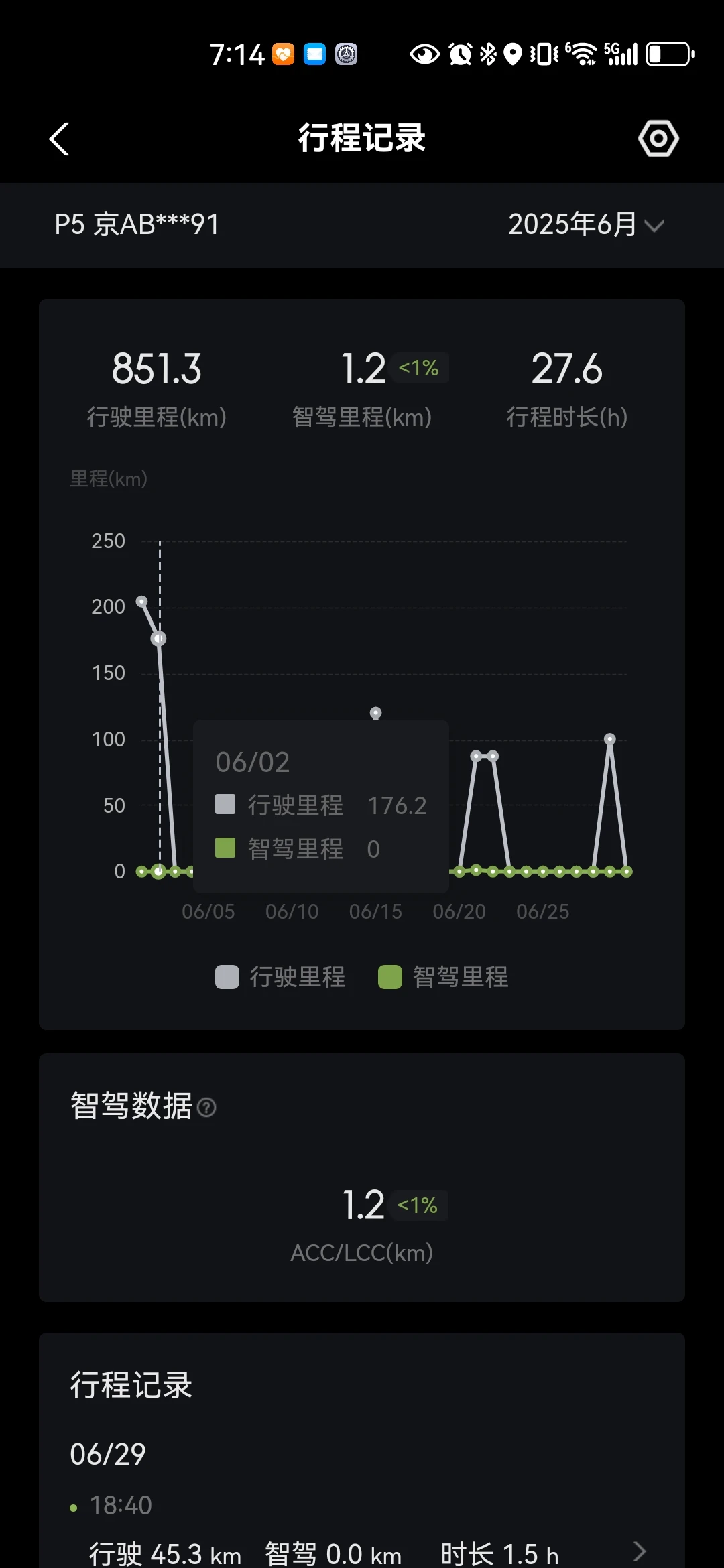Viewport: 724px width, 1568px height.
Task: Go back from the 行程记录 page
Action: (x=60, y=139)
